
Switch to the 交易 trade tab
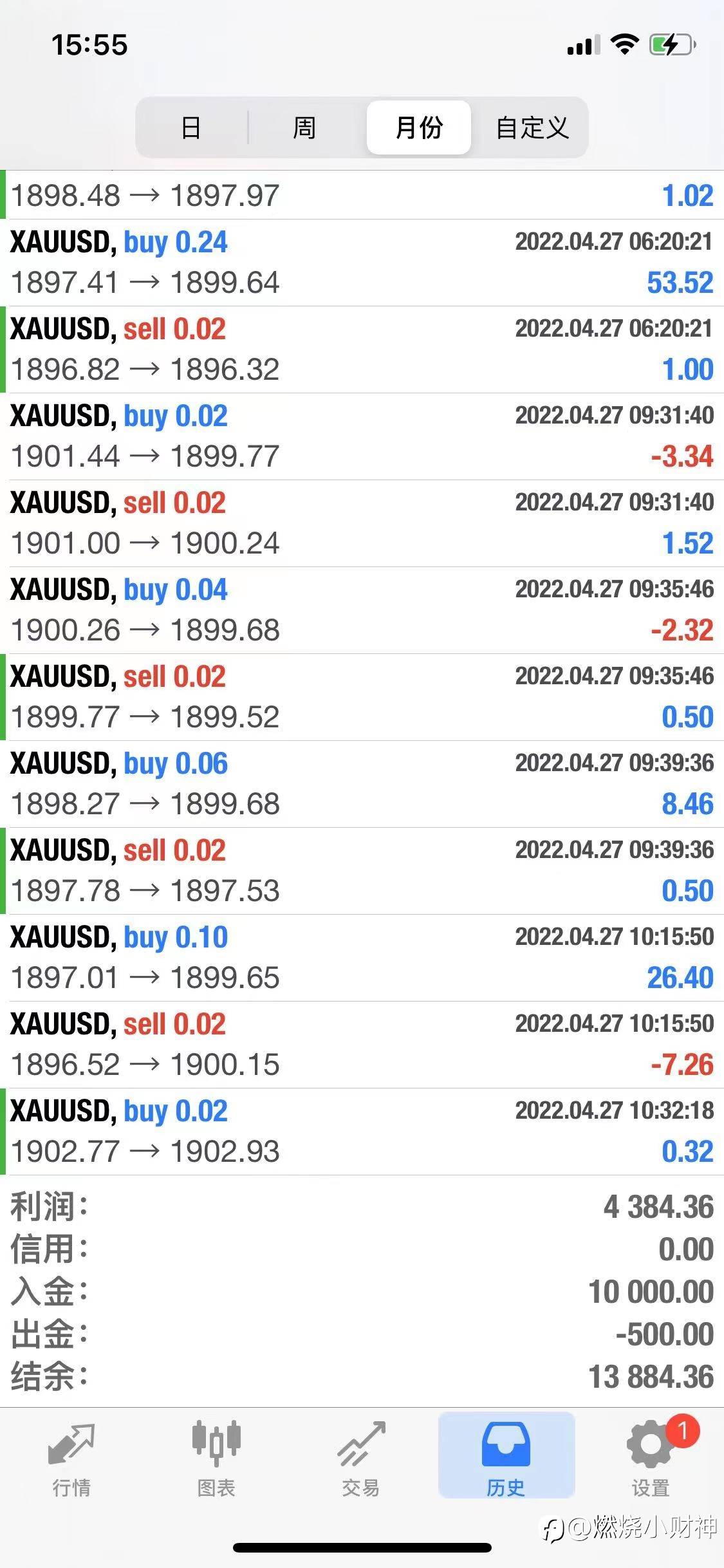361,1459
